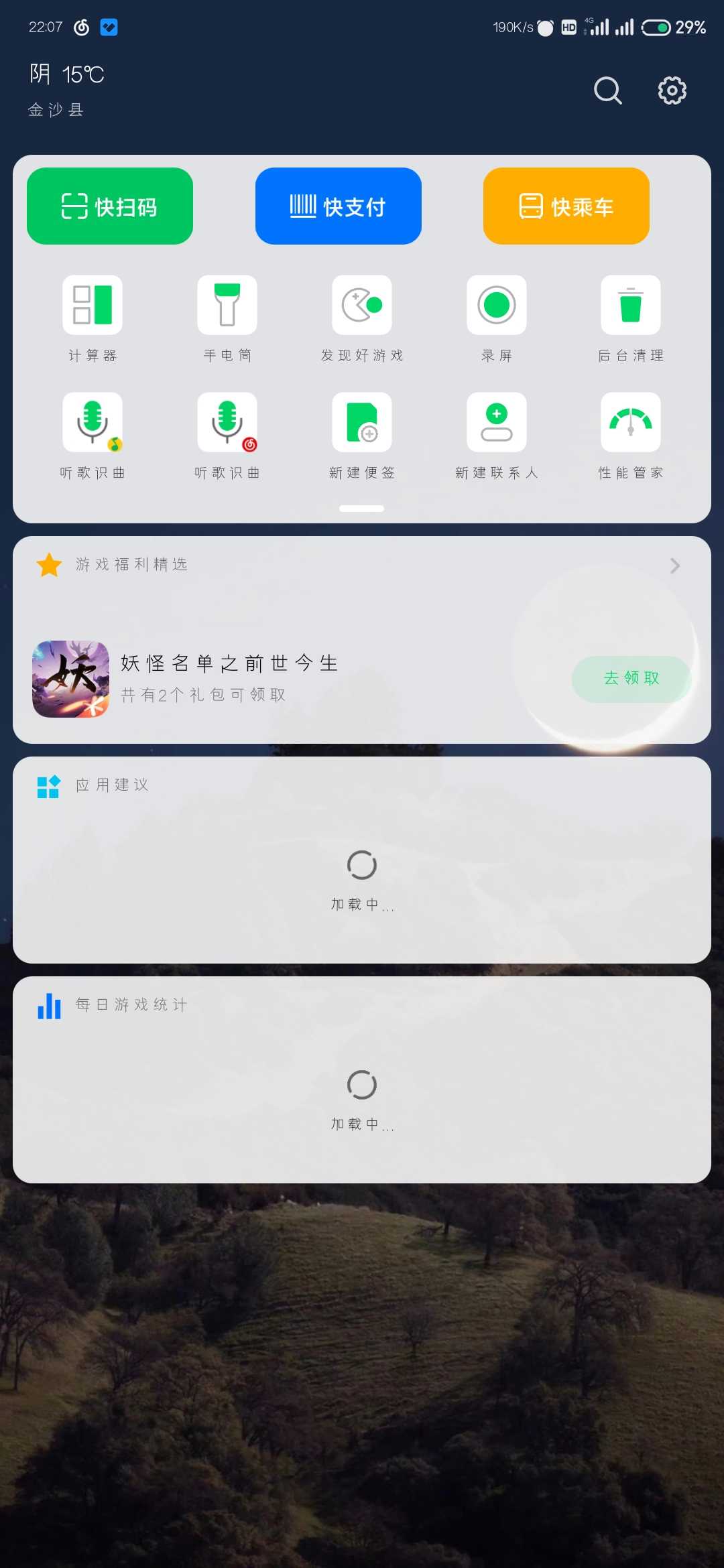Run 后台清理 background cleanup
The image size is (724, 1568).
coord(631,306)
